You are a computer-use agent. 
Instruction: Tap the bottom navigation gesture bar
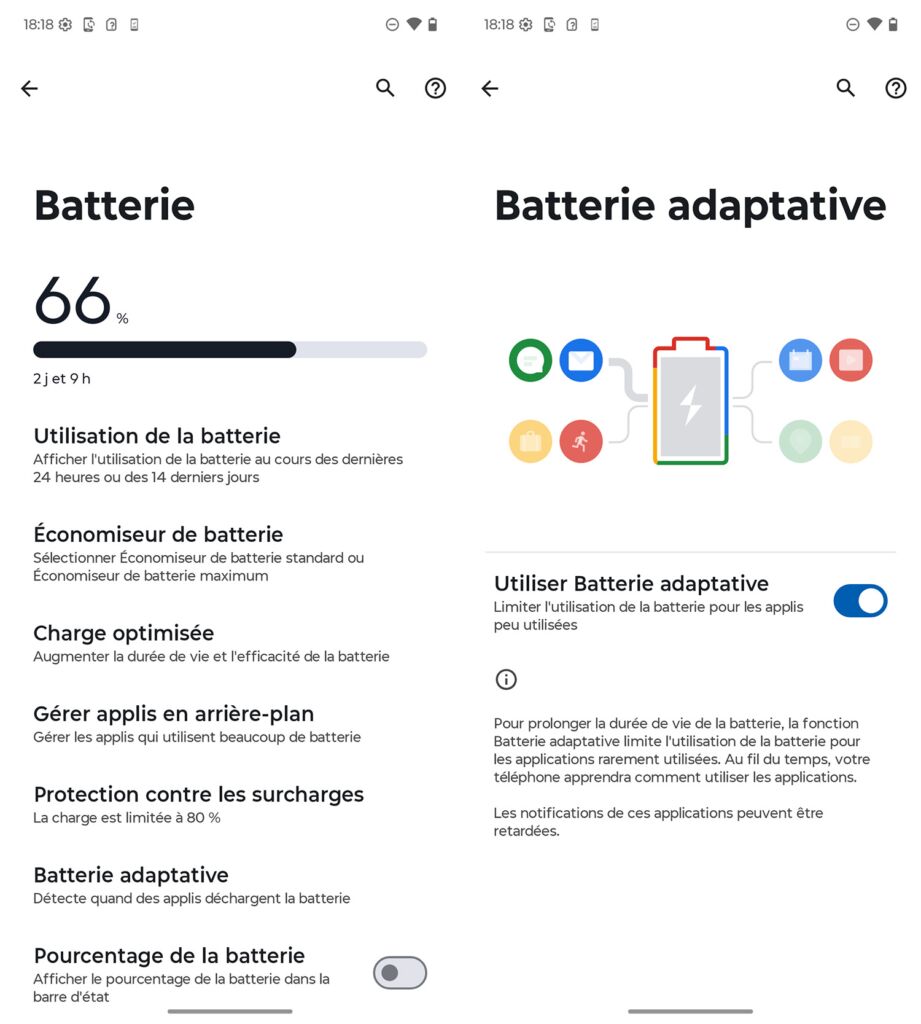[230, 1013]
